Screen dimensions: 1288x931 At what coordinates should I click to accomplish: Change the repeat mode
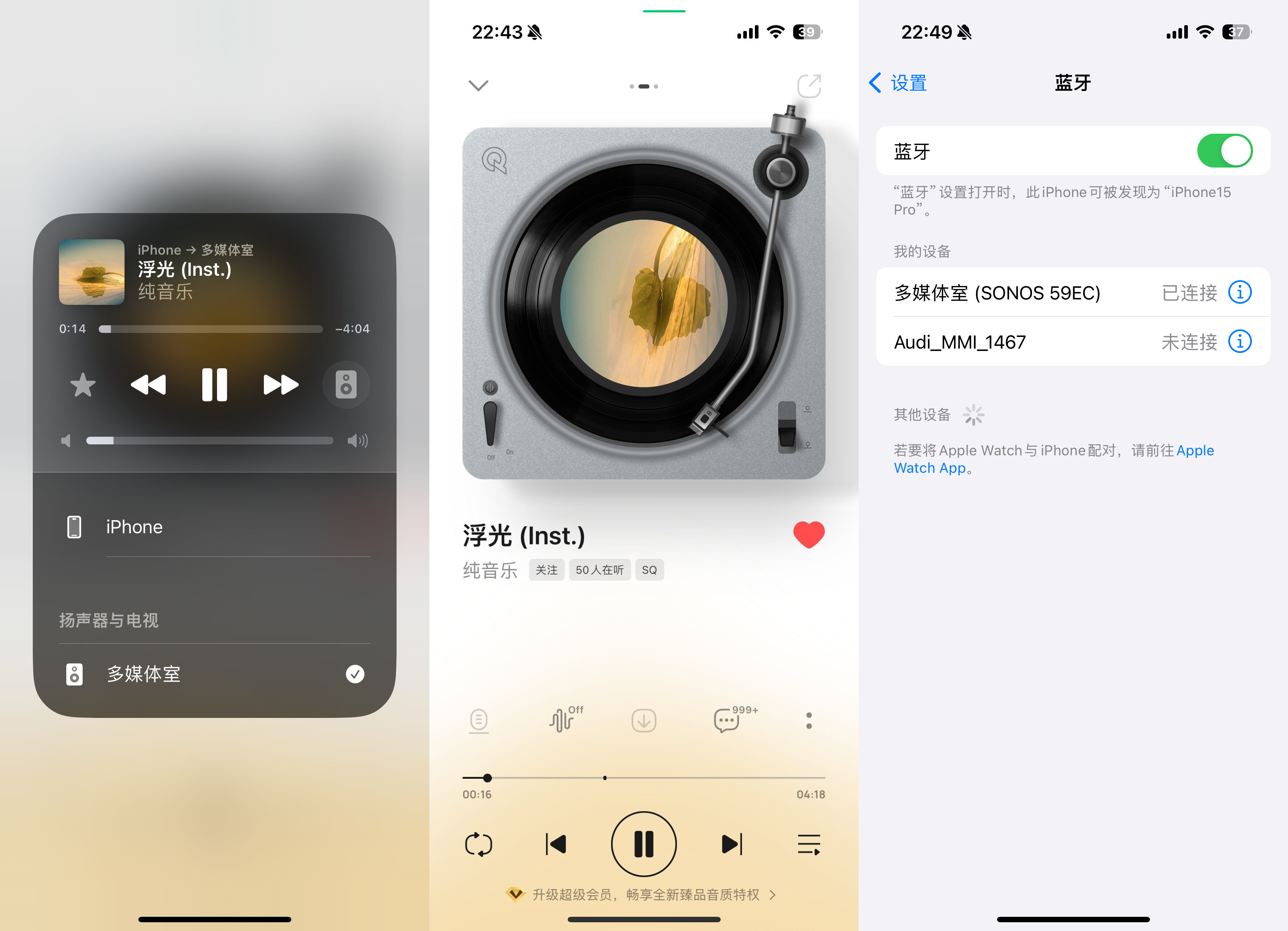(478, 844)
